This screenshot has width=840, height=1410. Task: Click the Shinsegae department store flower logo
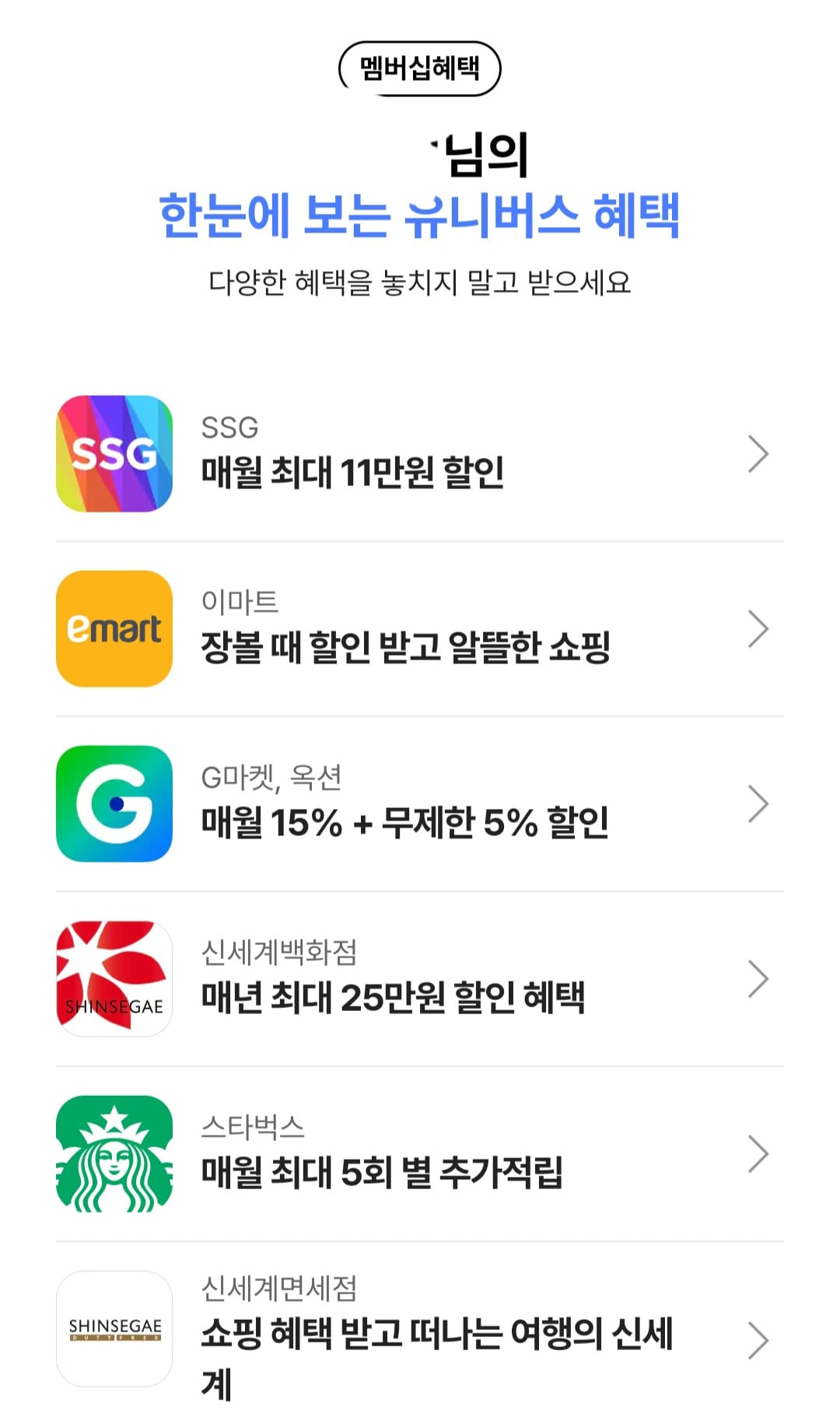(x=114, y=978)
